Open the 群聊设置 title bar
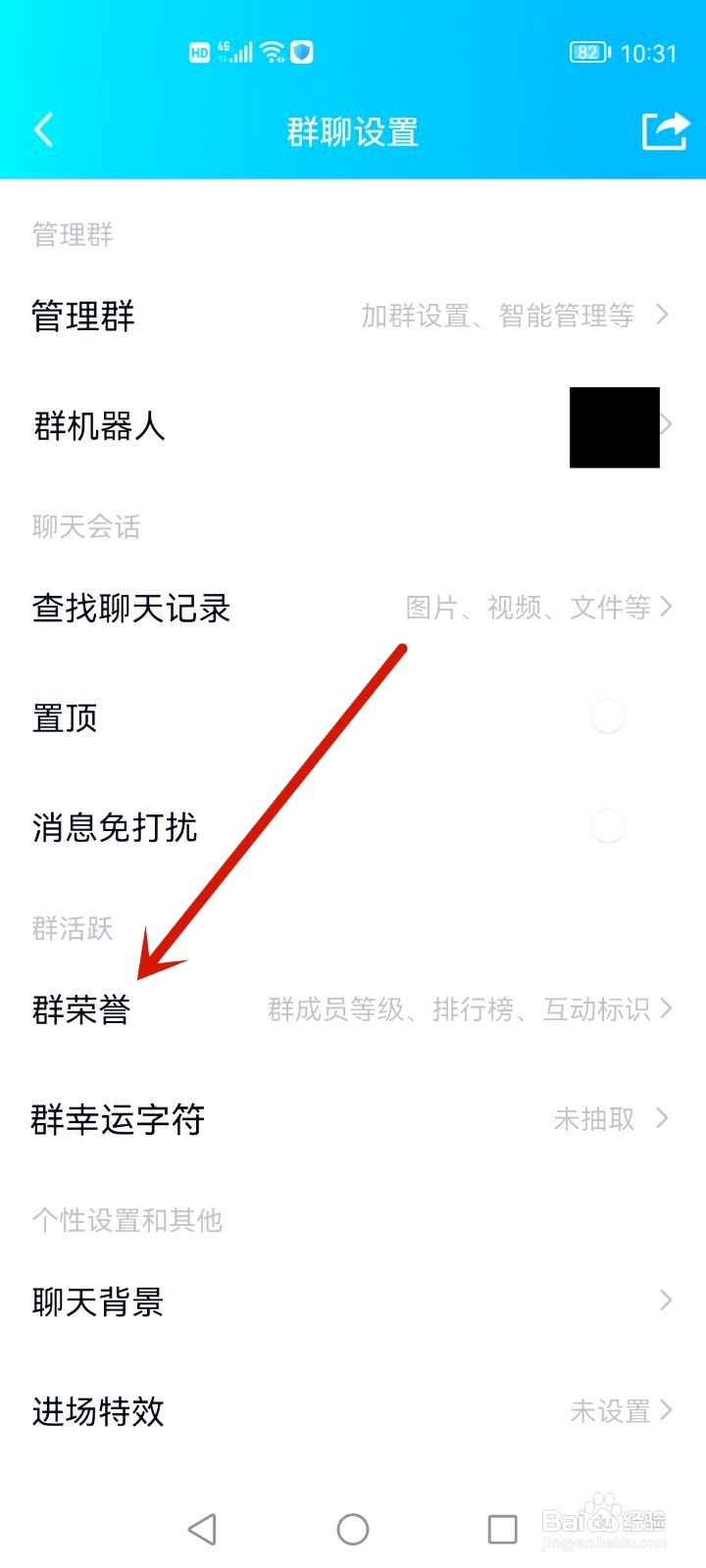Viewport: 706px width, 1568px height. [353, 130]
